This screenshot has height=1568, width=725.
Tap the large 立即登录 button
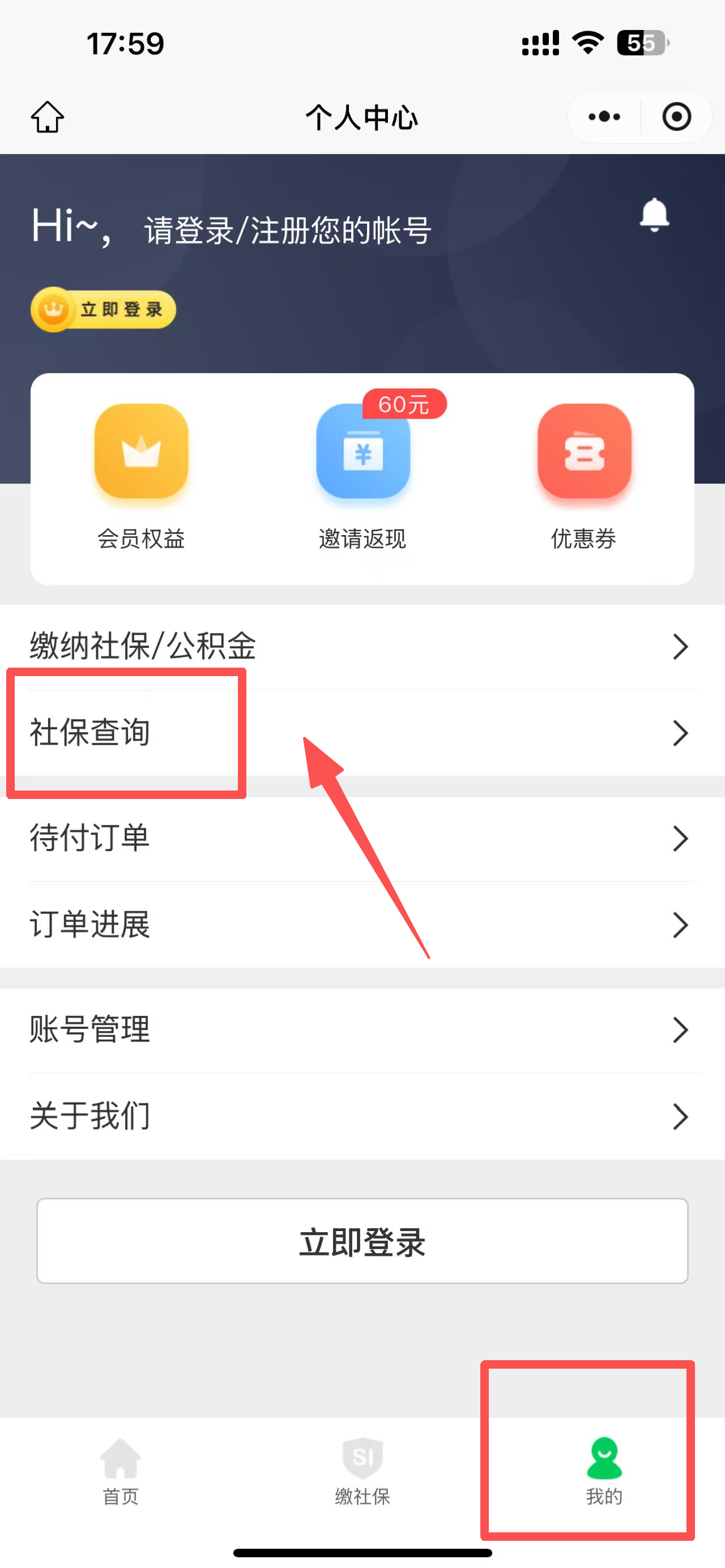point(362,1242)
